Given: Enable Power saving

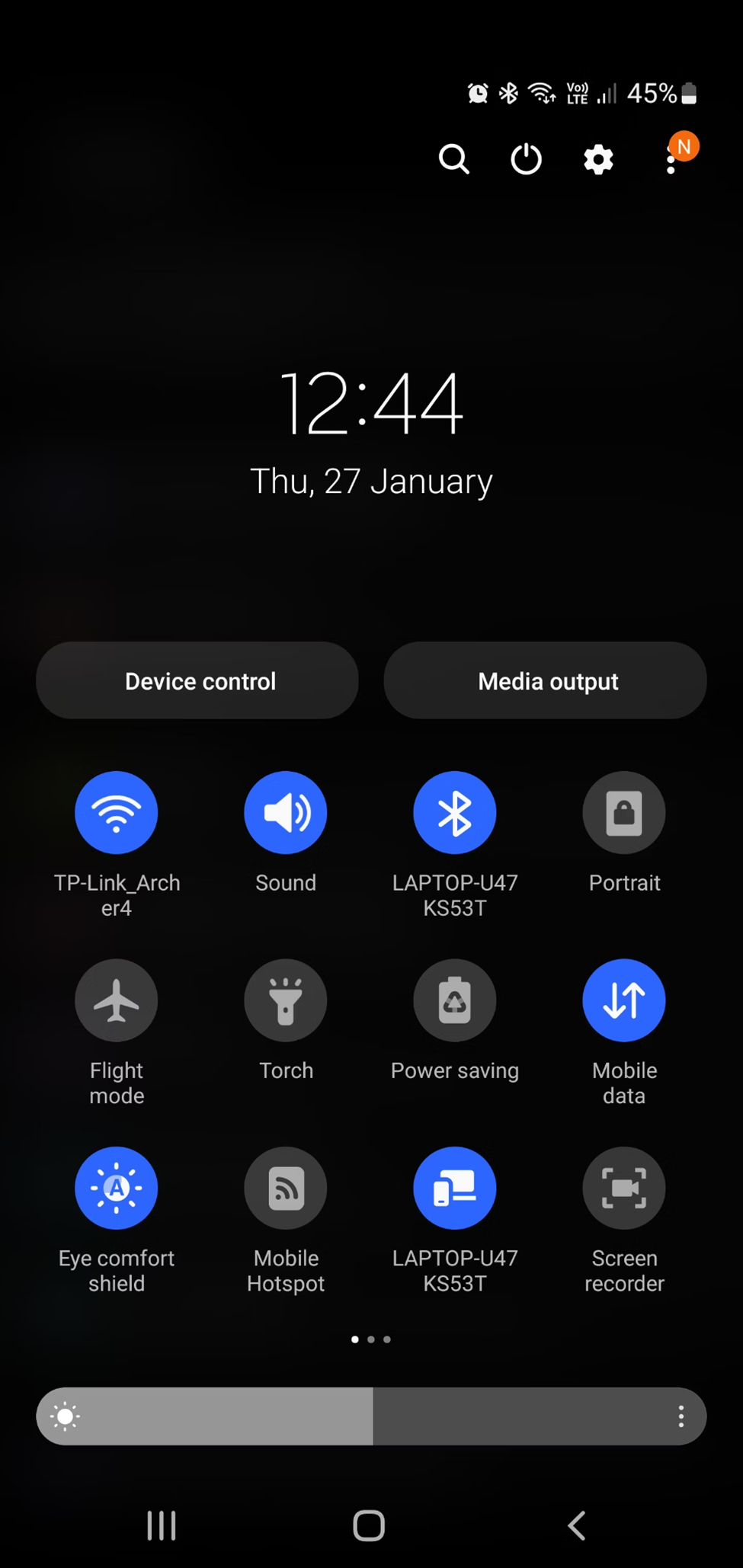Looking at the screenshot, I should pos(455,1000).
